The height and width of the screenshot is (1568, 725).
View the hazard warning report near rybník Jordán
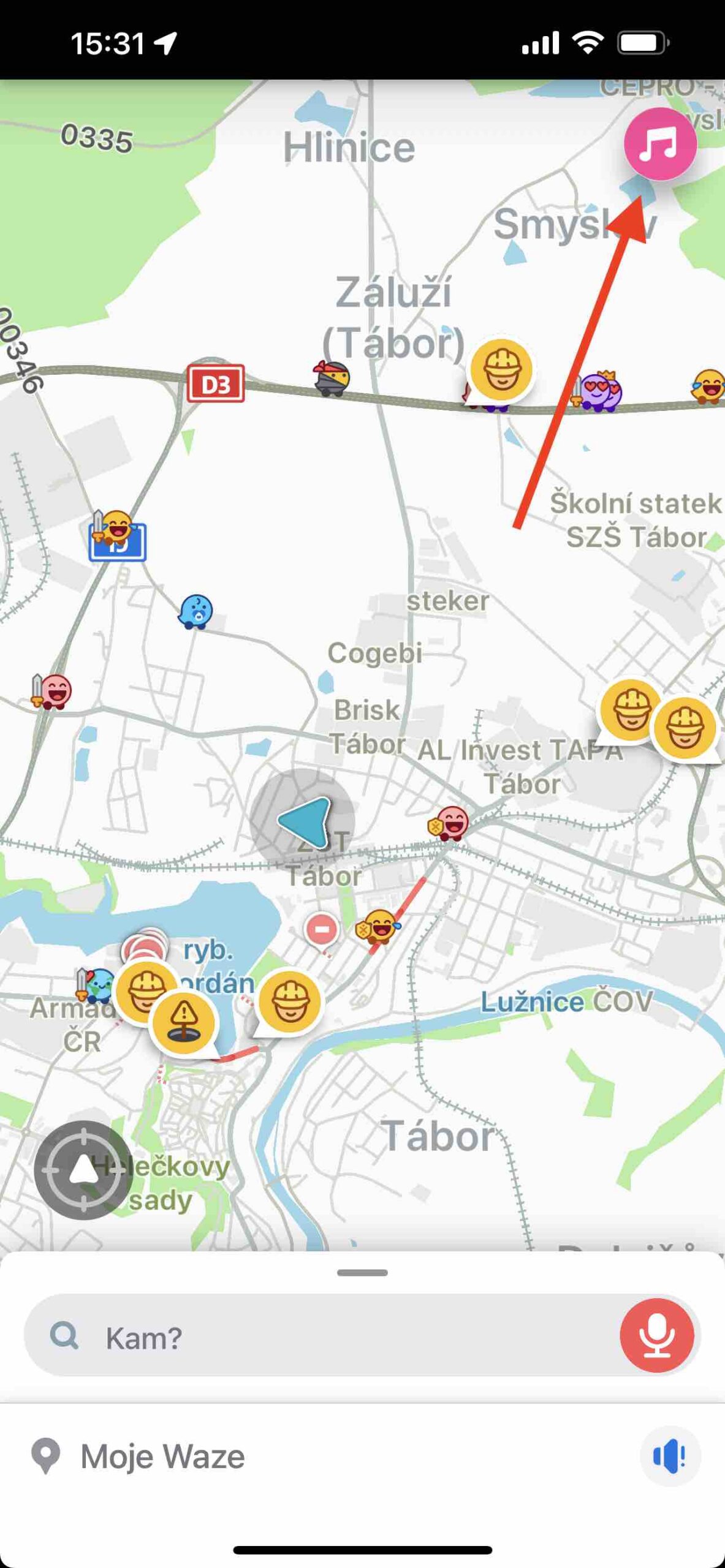point(183,1022)
